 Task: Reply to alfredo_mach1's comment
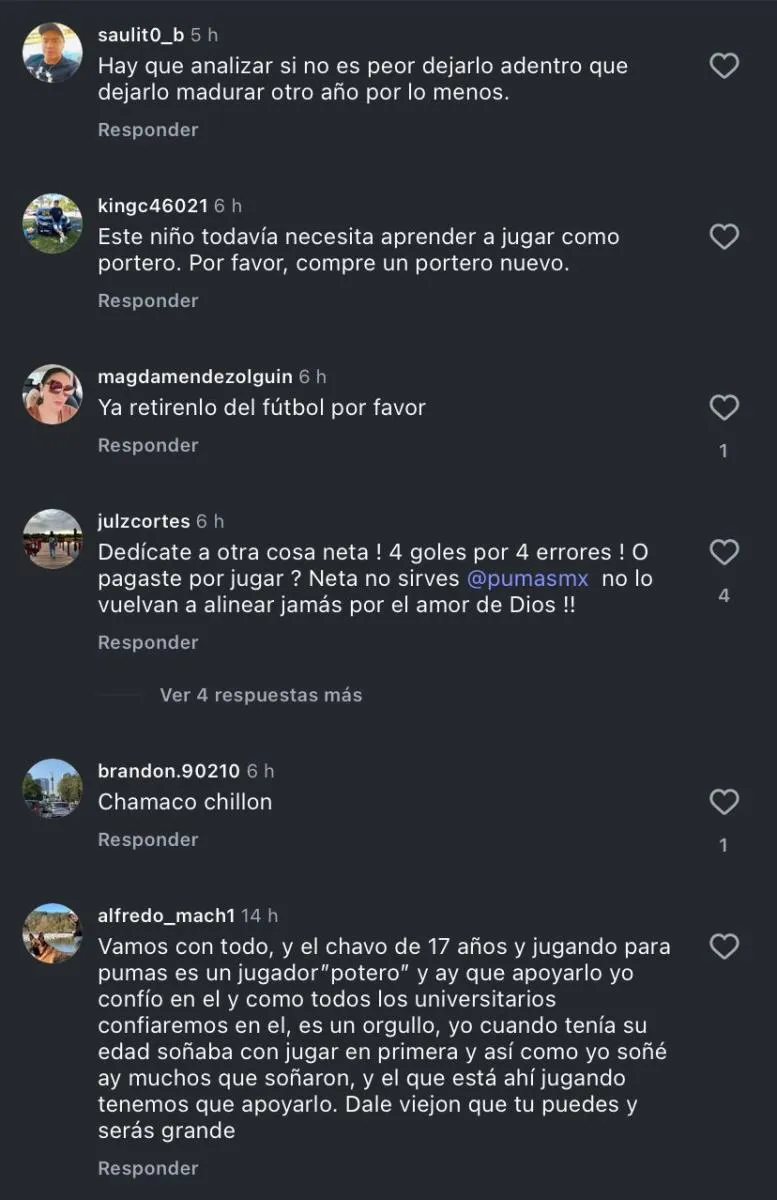point(148,1168)
